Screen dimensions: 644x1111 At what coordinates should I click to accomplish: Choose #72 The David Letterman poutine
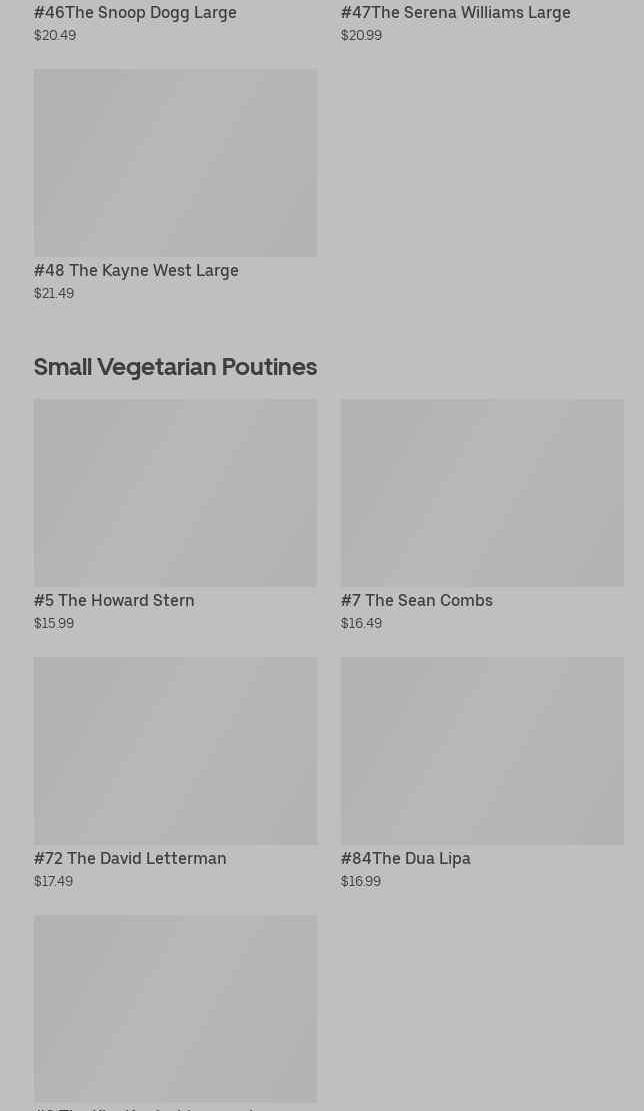pyautogui.click(x=175, y=772)
